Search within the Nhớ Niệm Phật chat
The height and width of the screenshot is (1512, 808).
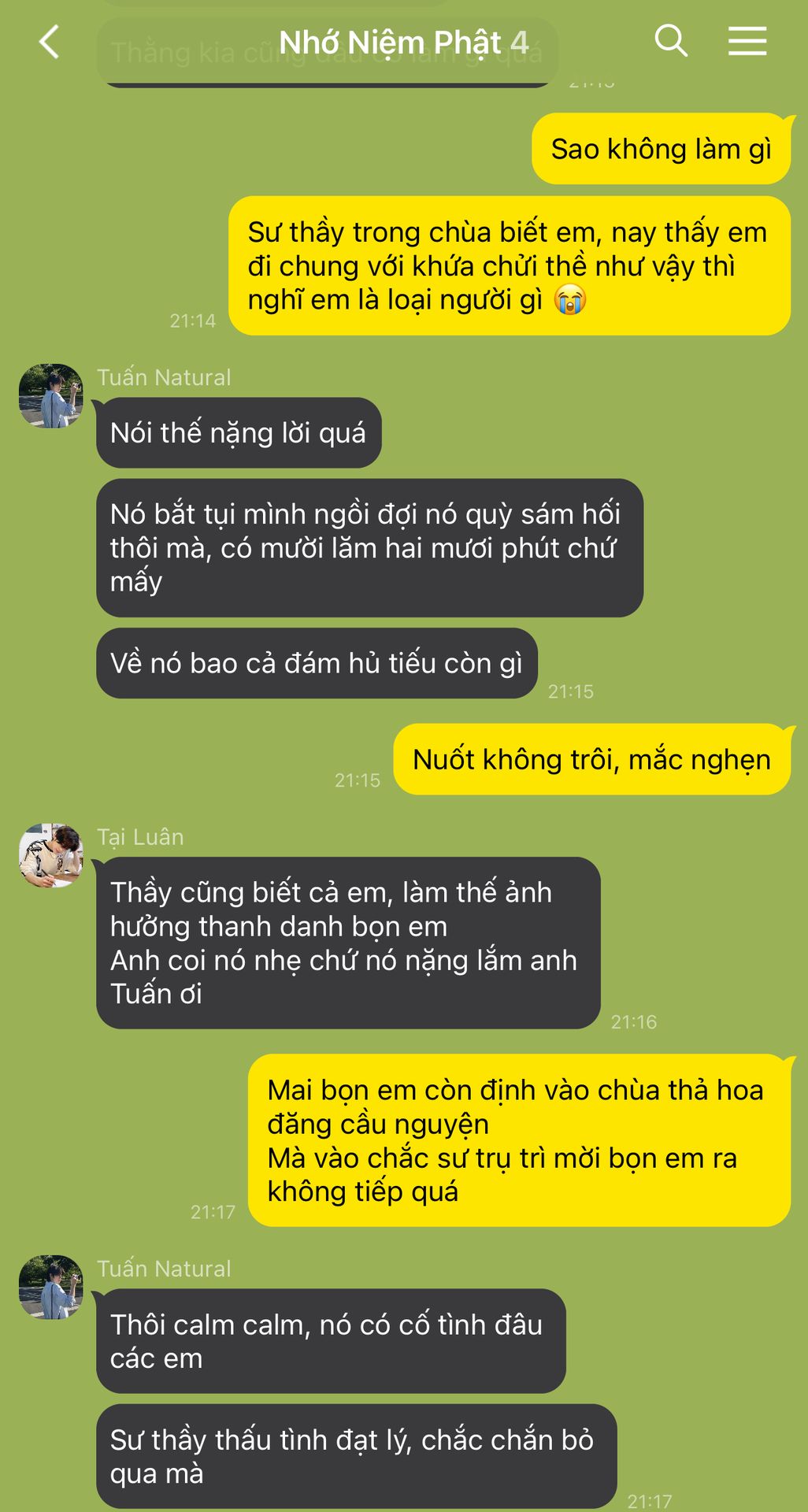pos(671,40)
